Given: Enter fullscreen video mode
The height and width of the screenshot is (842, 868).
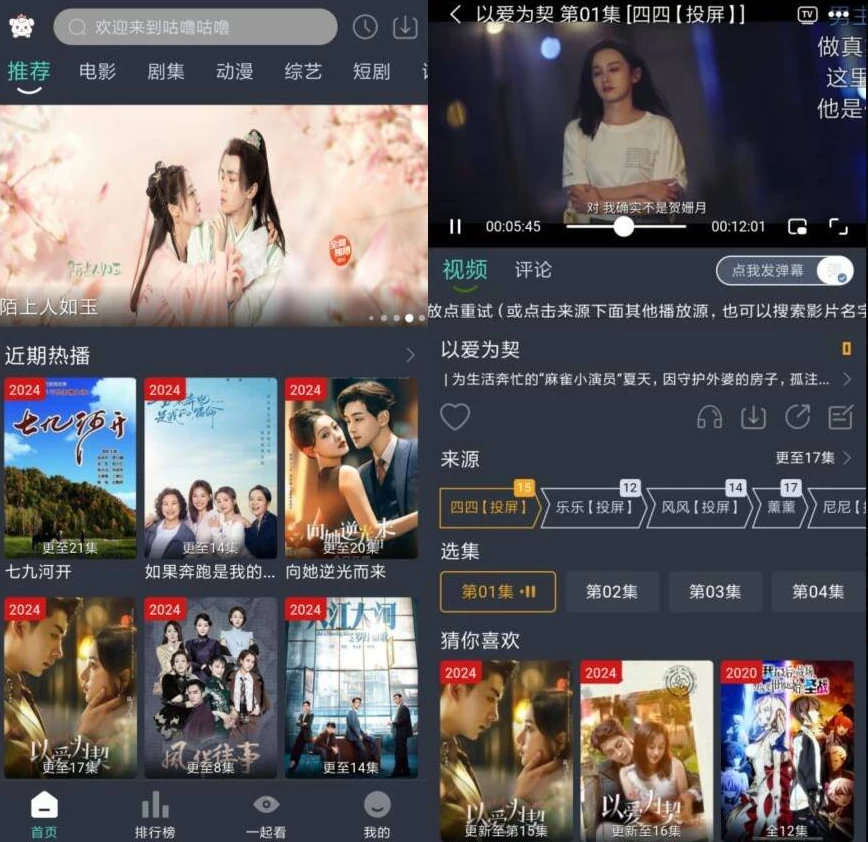Looking at the screenshot, I should point(838,227).
